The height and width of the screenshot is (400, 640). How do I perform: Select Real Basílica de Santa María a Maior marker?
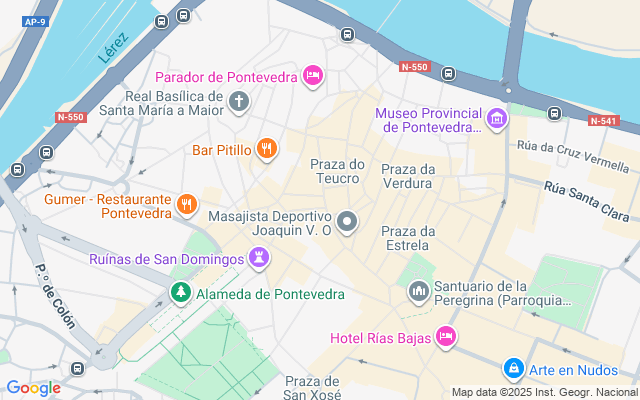[x=239, y=102]
